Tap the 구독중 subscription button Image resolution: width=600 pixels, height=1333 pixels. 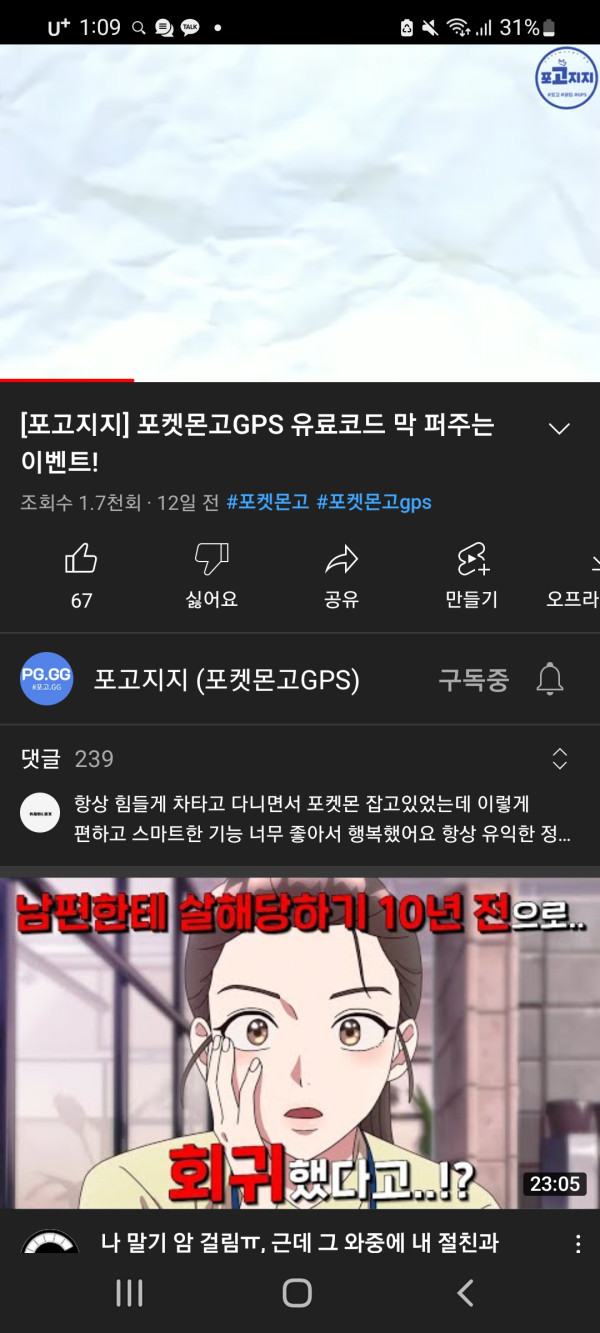tap(473, 680)
